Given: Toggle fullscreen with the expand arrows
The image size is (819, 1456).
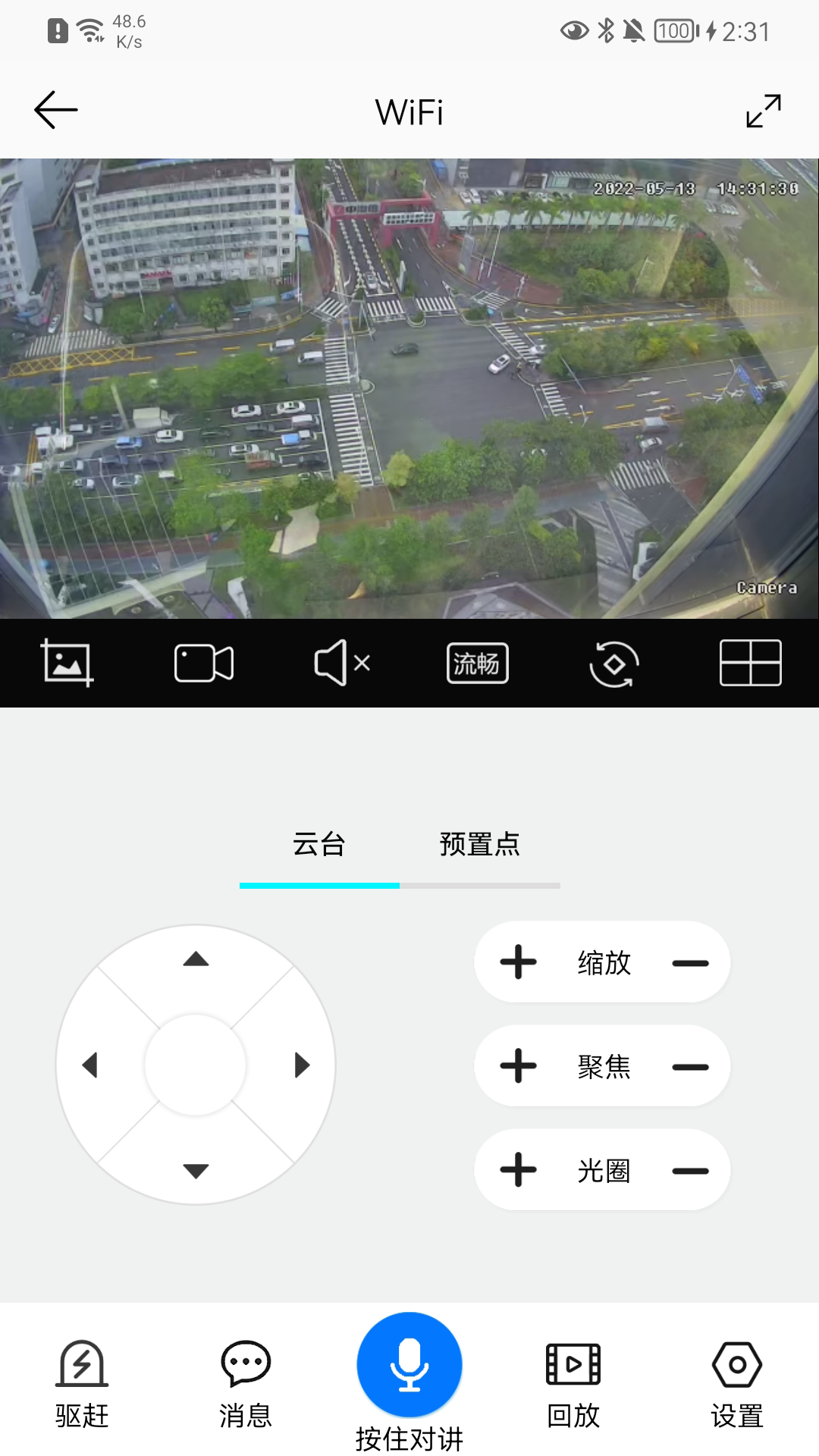Looking at the screenshot, I should pos(763,110).
